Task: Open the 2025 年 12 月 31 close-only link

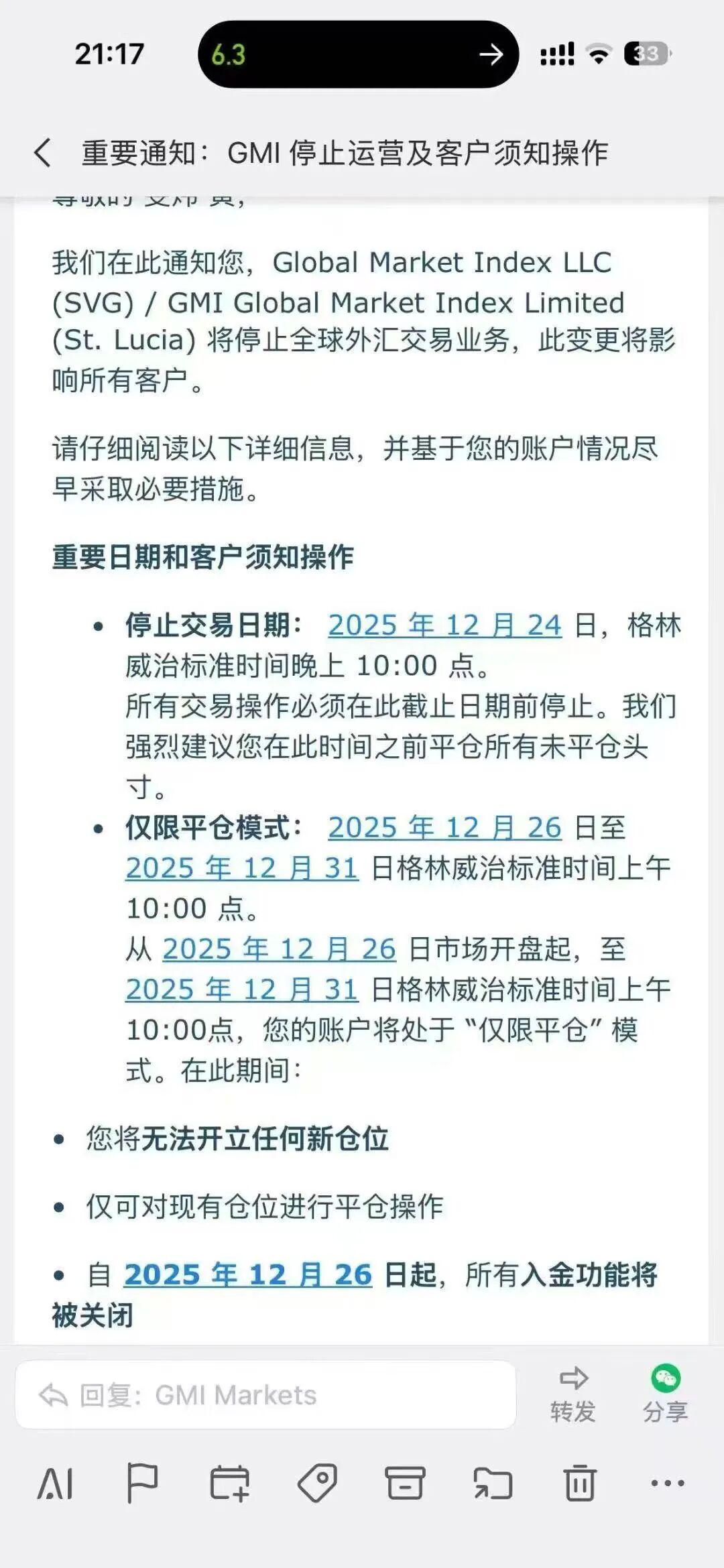Action: tap(241, 868)
